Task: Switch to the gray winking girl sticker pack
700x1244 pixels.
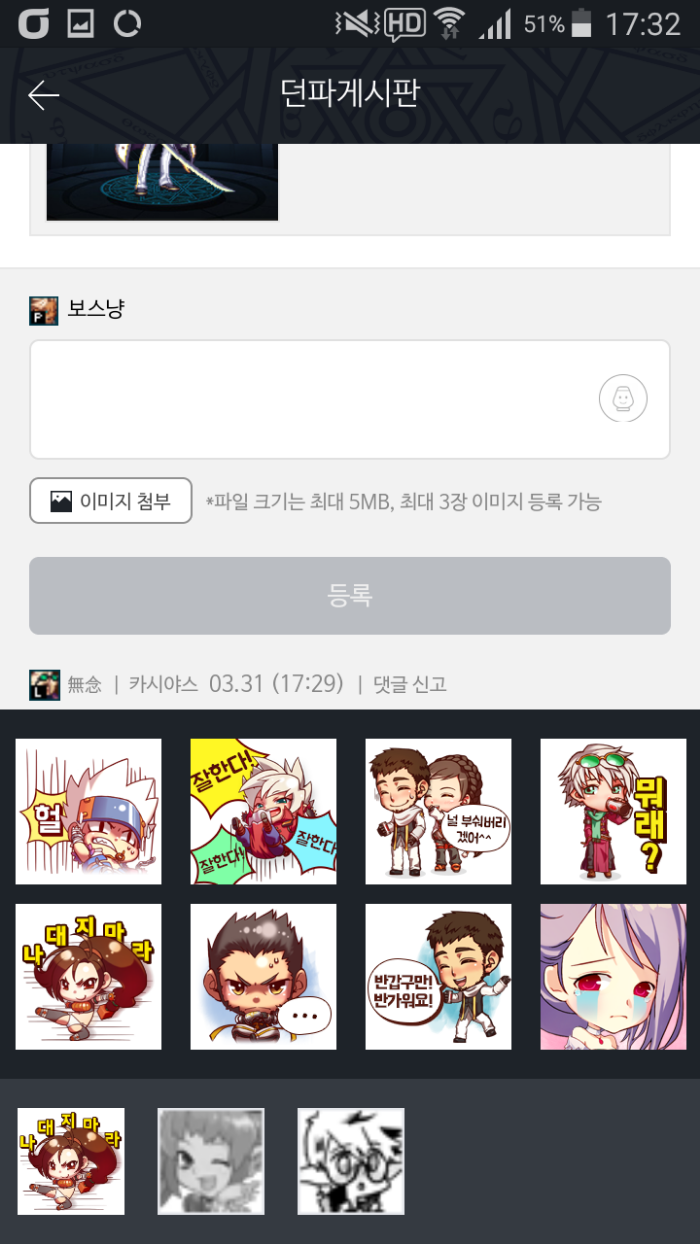Action: (211, 1161)
